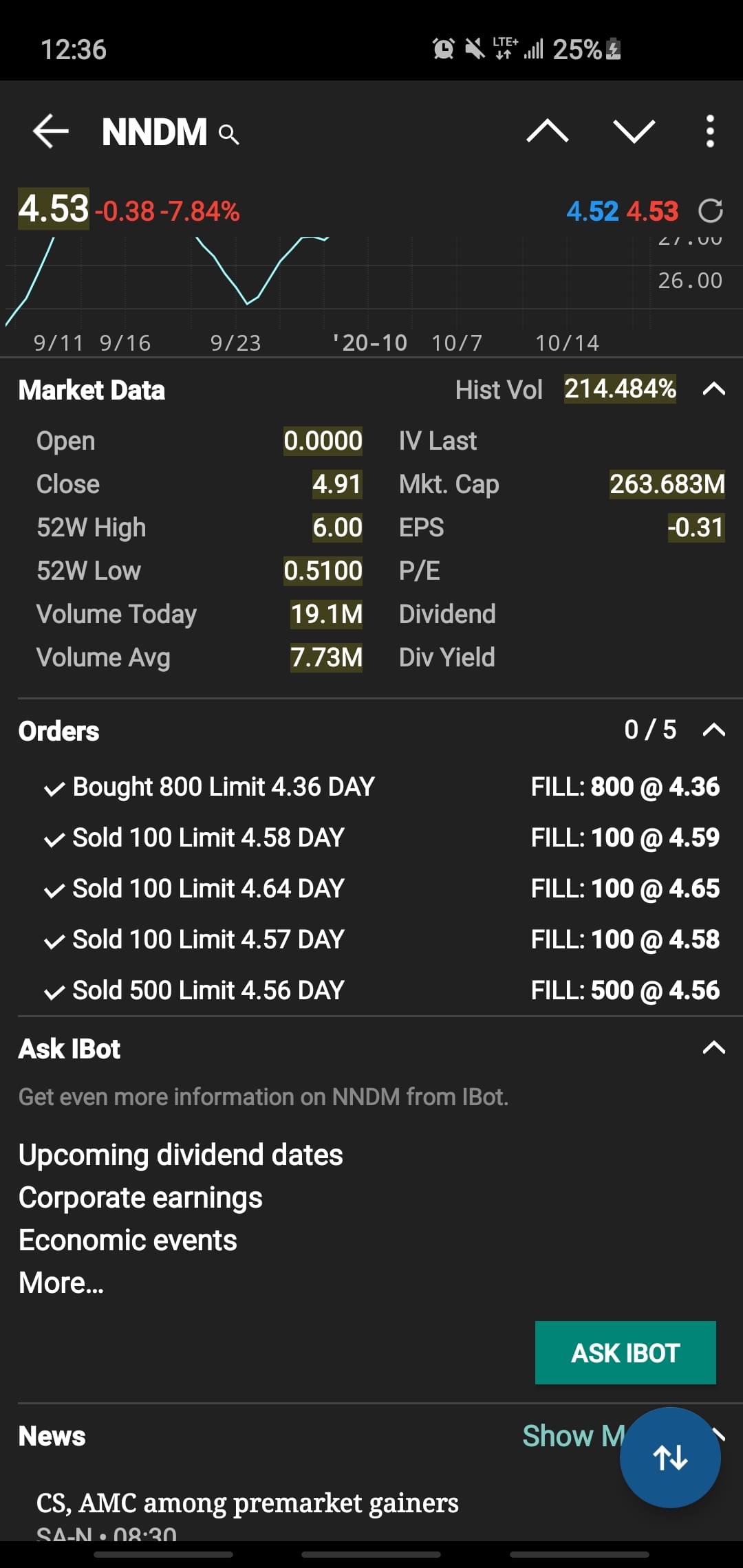
Task: Tap the ASK IBOT button
Action: tap(625, 1353)
